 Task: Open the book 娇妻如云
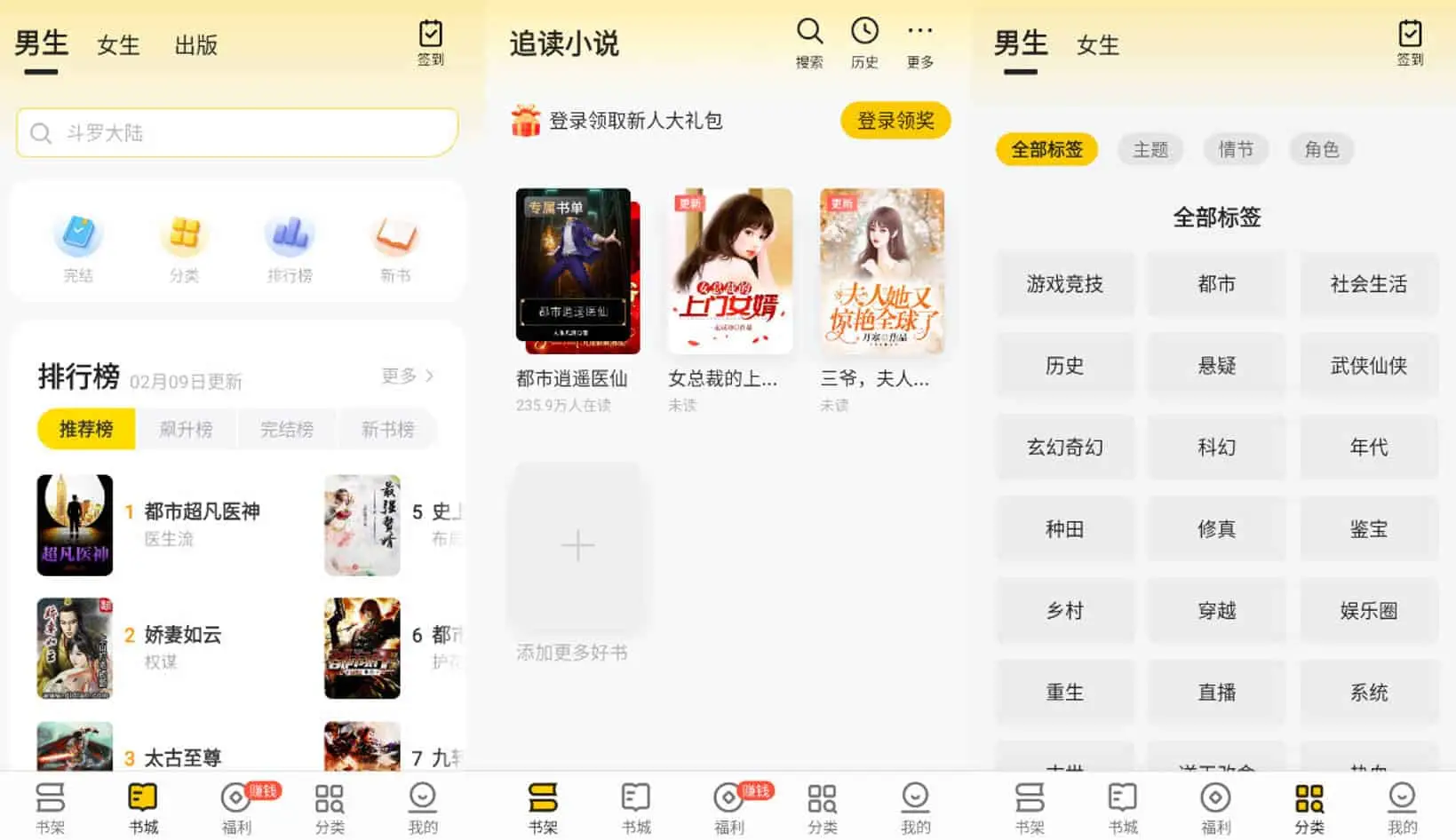click(x=182, y=635)
